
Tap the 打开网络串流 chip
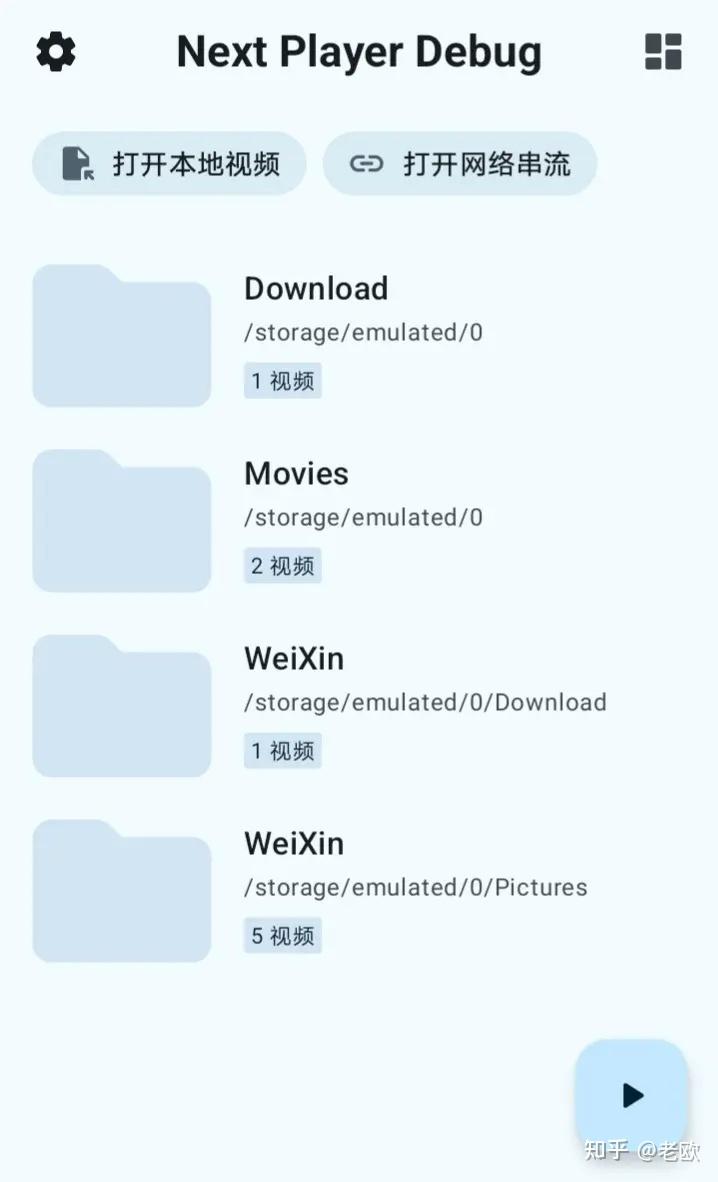460,163
